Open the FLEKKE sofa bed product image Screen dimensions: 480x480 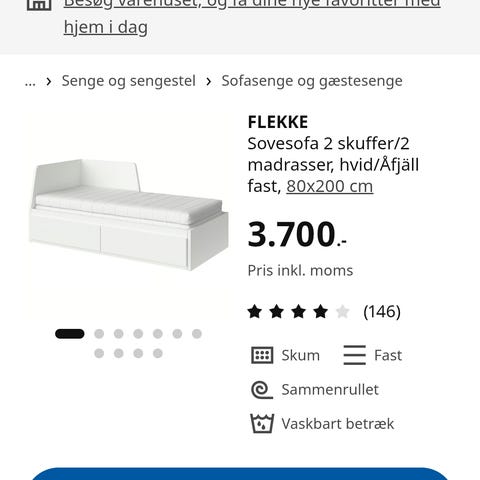(129, 215)
